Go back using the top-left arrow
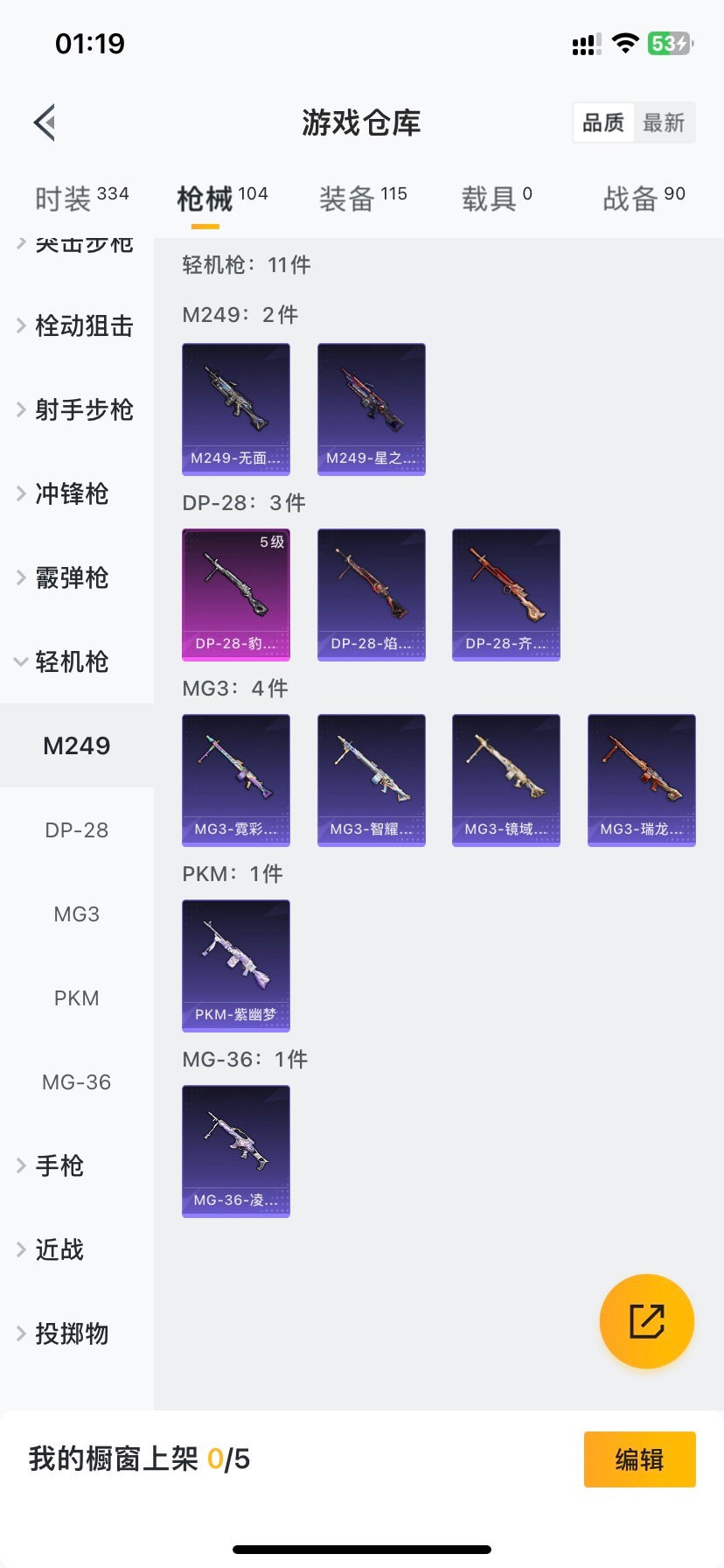The width and height of the screenshot is (724, 1568). pyautogui.click(x=45, y=122)
